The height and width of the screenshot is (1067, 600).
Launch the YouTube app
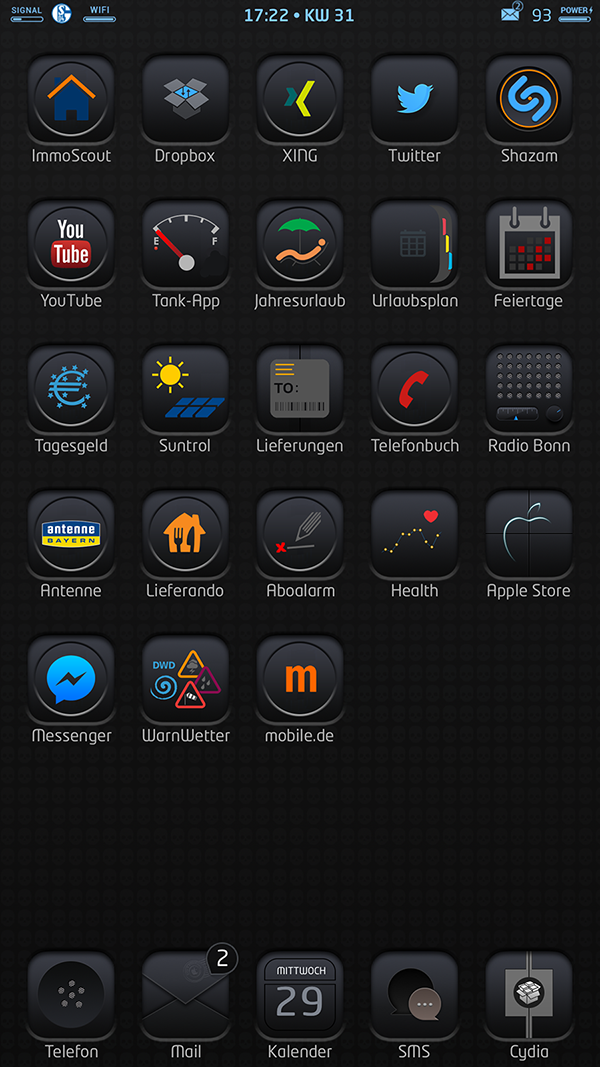[x=71, y=243]
